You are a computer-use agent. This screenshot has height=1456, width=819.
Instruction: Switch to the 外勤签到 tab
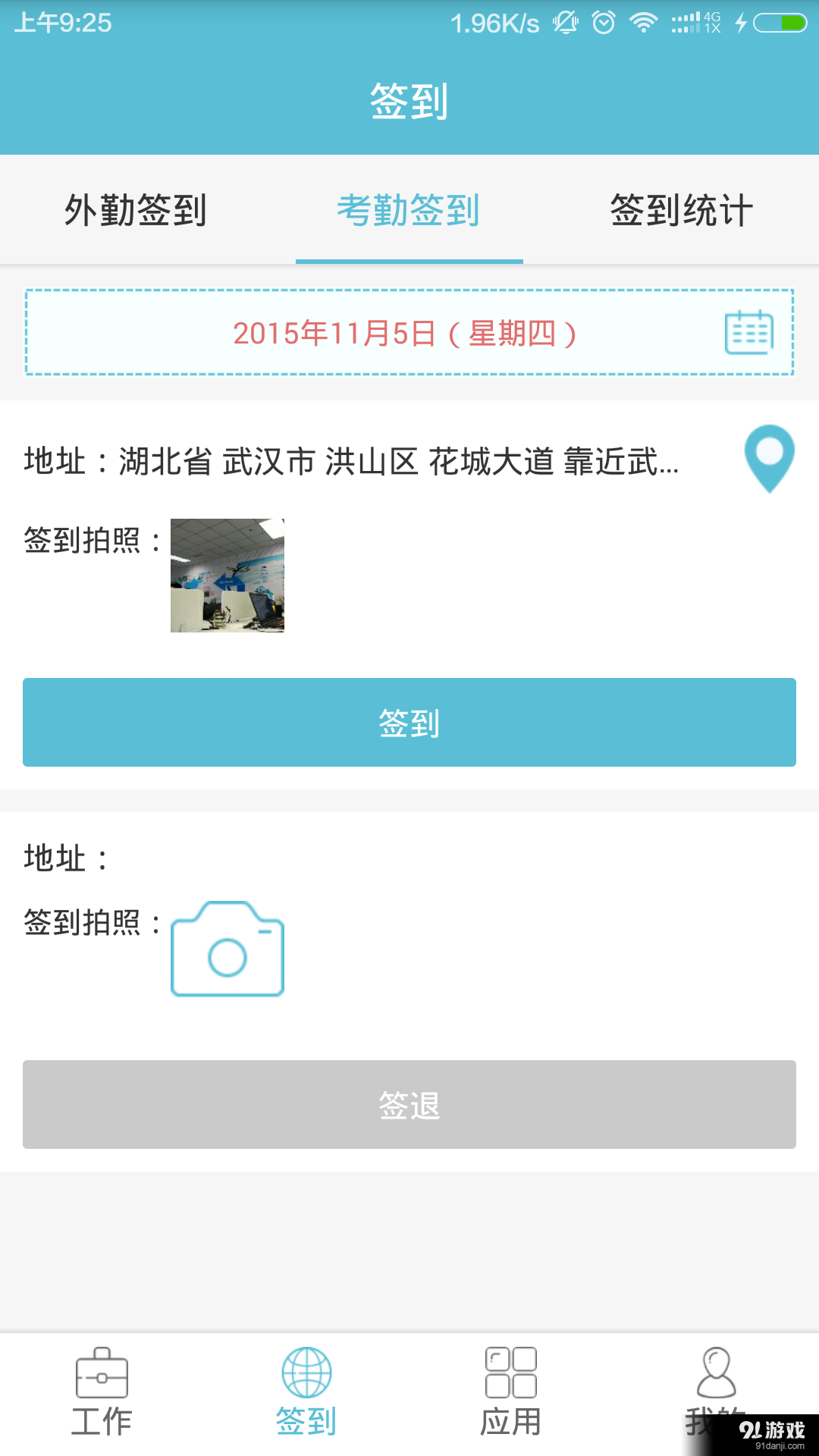coord(136,211)
